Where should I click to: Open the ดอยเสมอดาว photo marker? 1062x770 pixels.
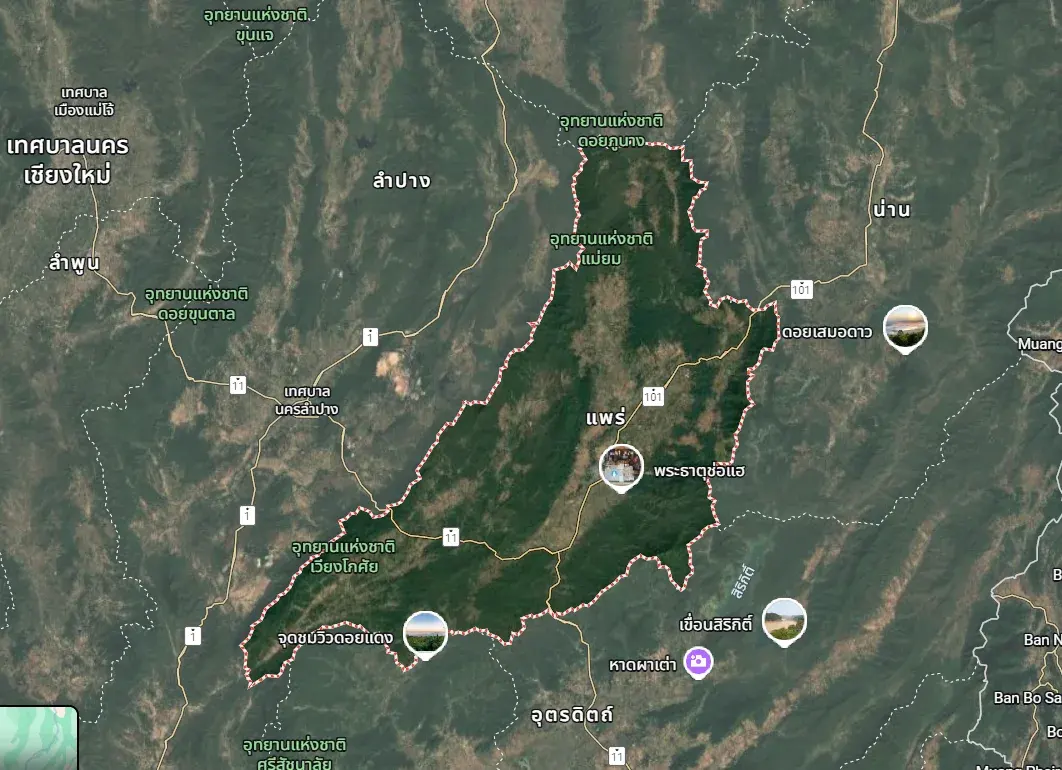905,327
